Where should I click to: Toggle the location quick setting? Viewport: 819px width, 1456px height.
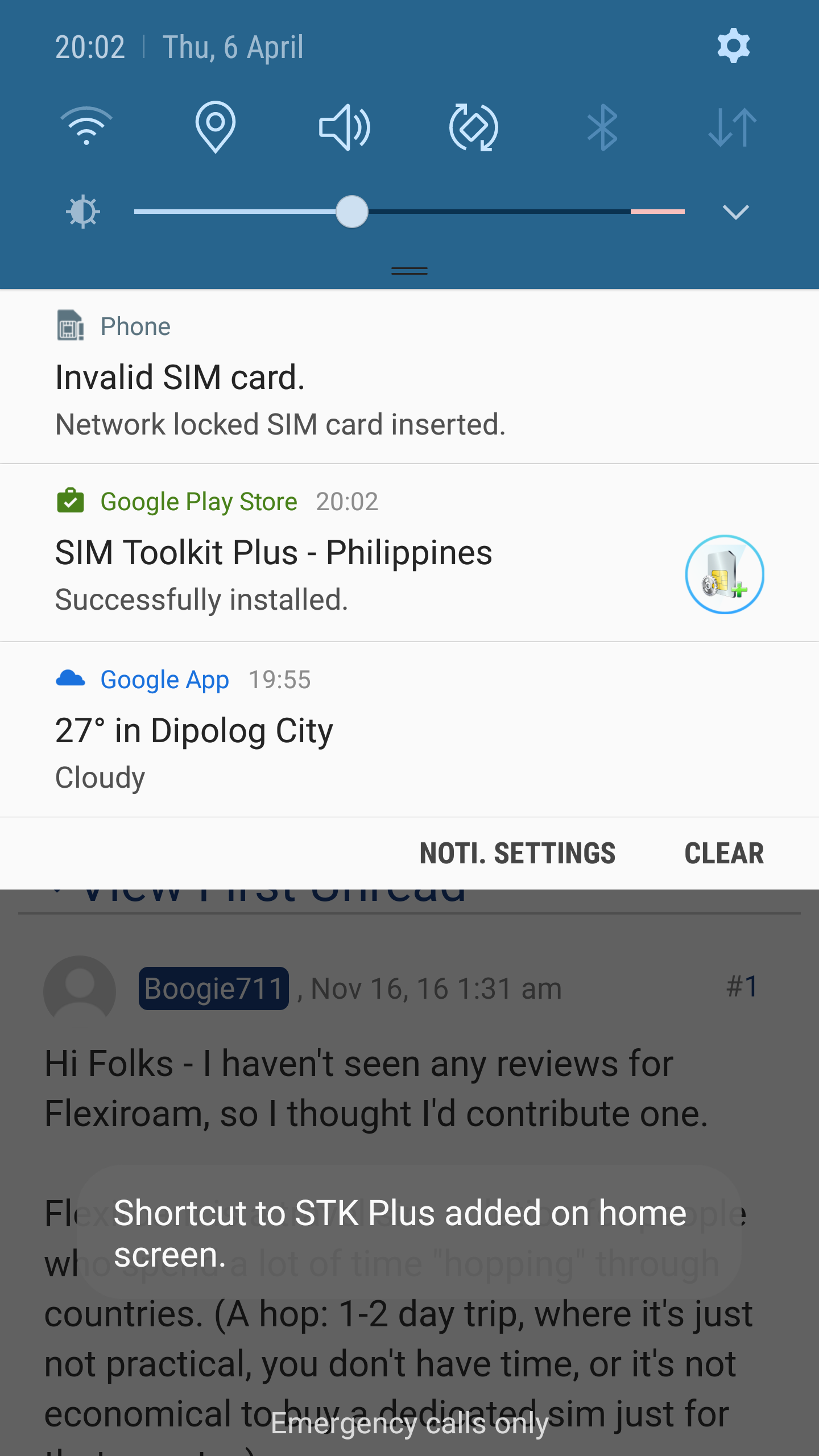(x=216, y=126)
